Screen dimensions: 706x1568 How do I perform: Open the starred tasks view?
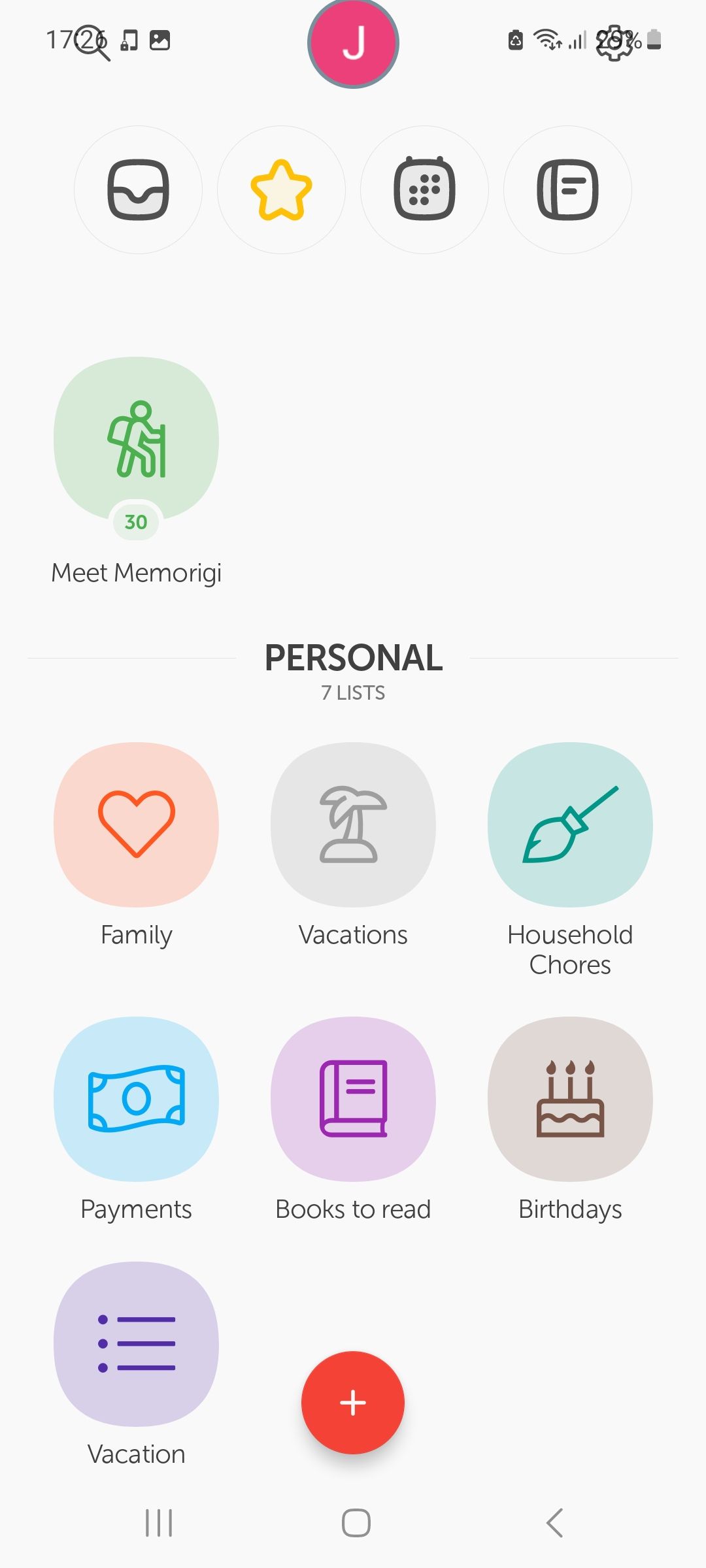coord(281,189)
